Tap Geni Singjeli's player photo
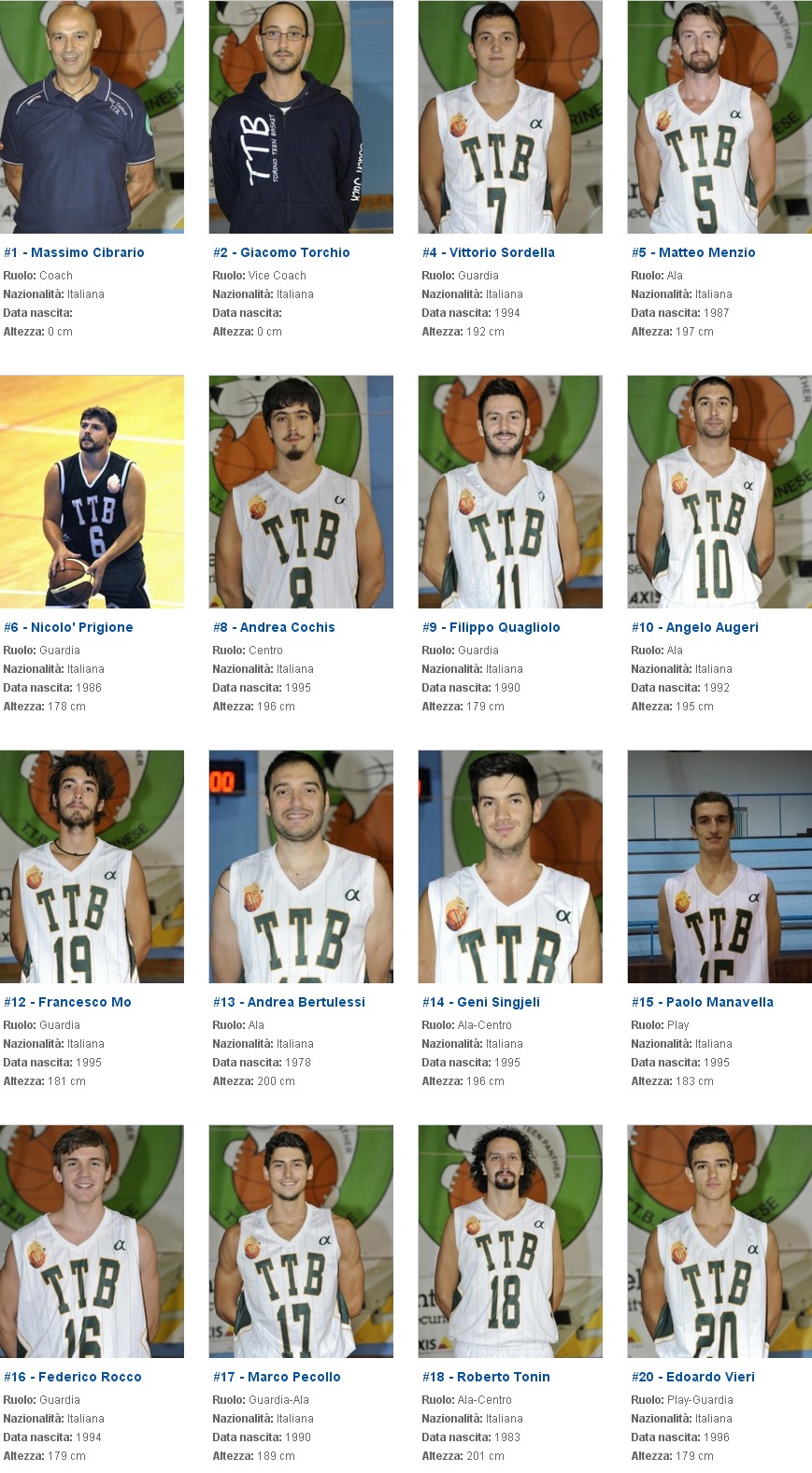This screenshot has width=812, height=1473. pos(510,866)
